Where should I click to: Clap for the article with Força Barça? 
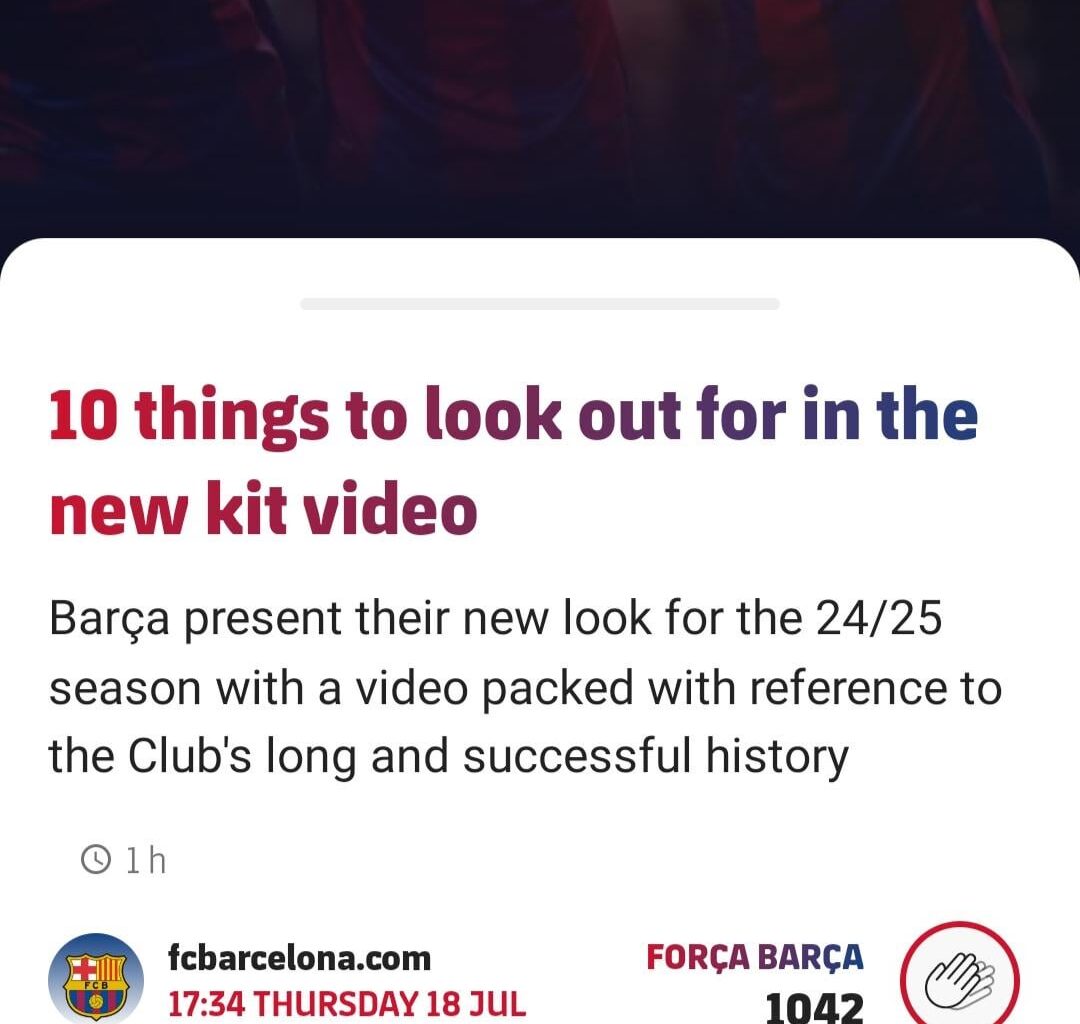959,977
